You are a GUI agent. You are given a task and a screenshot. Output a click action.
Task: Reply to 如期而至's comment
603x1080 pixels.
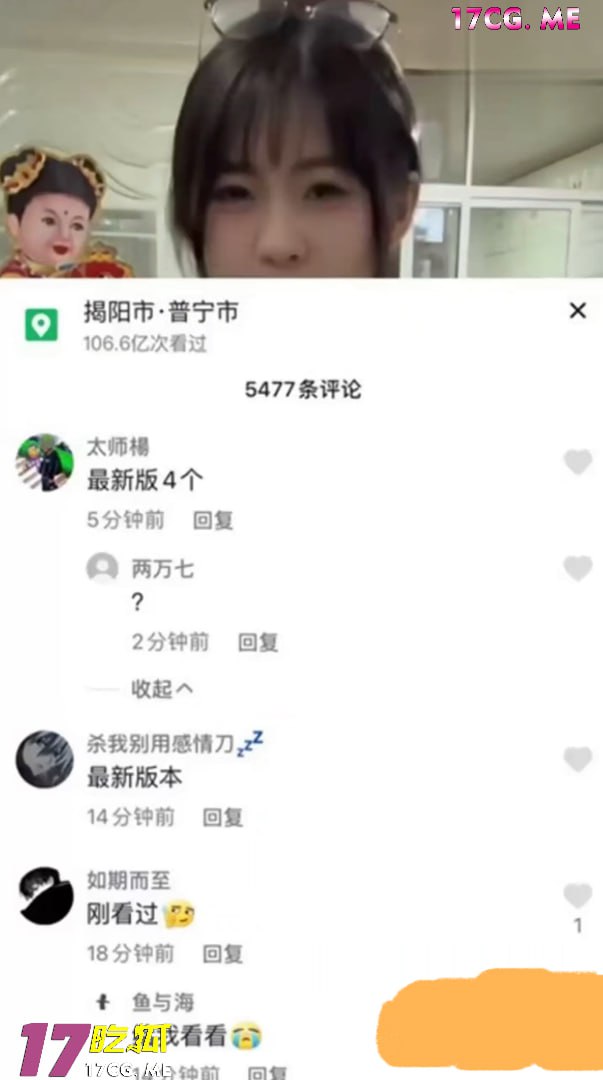pyautogui.click(x=223, y=953)
